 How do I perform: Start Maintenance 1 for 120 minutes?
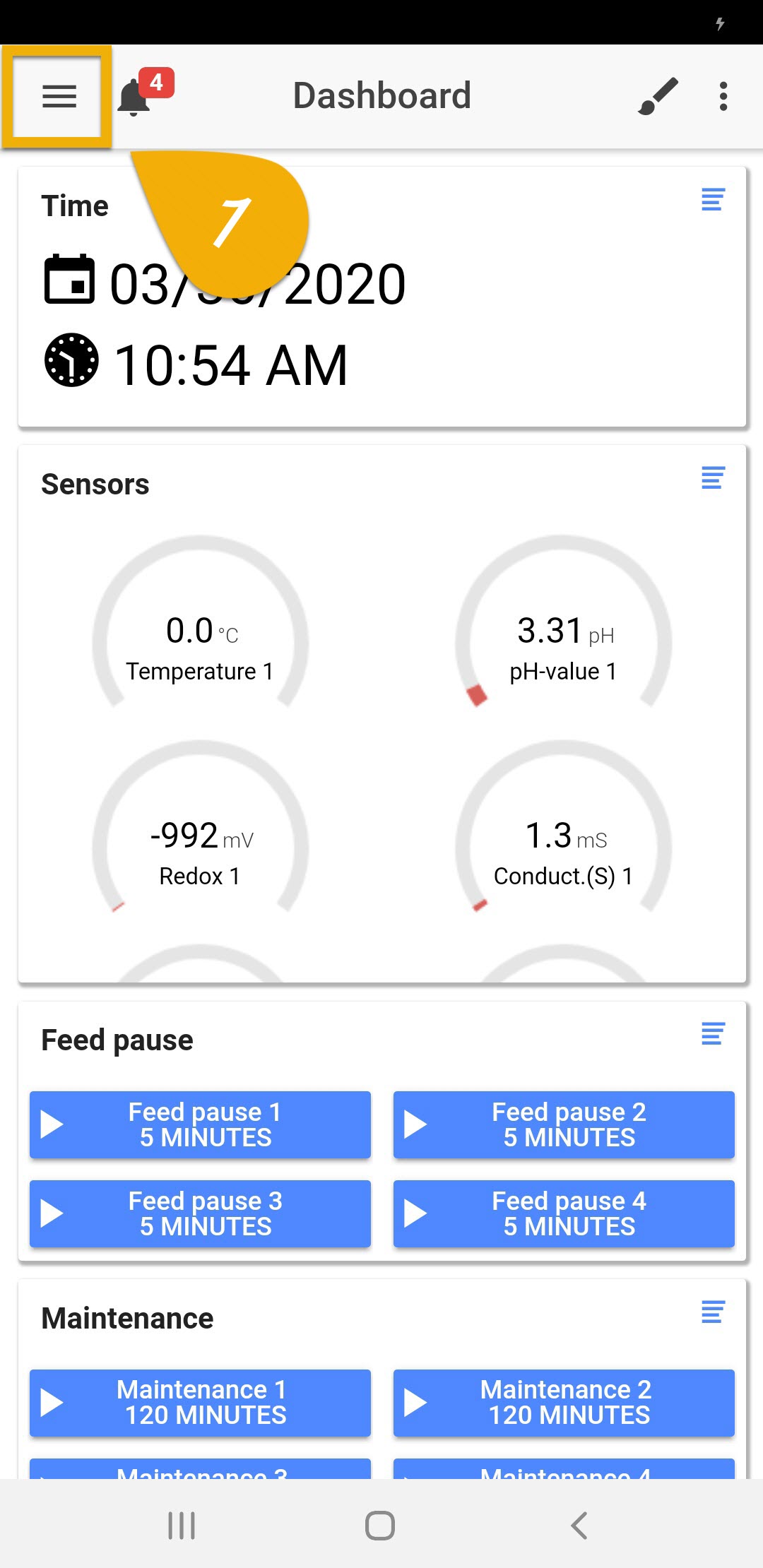(199, 1403)
